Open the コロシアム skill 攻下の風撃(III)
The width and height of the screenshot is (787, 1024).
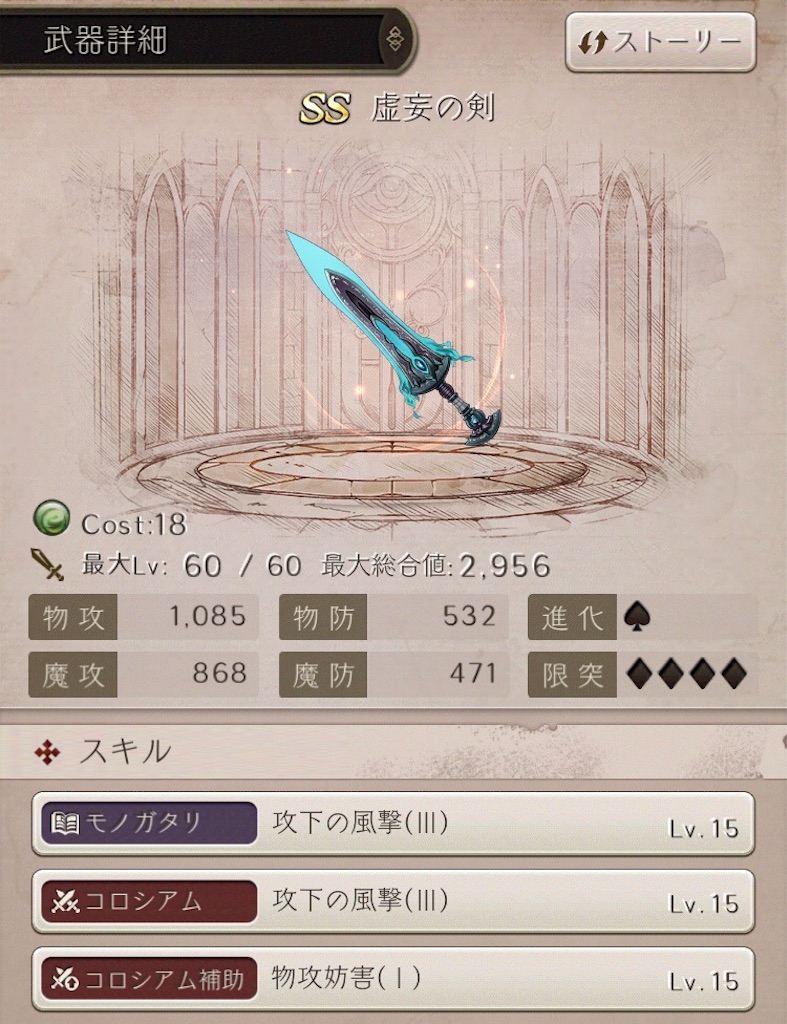392,901
